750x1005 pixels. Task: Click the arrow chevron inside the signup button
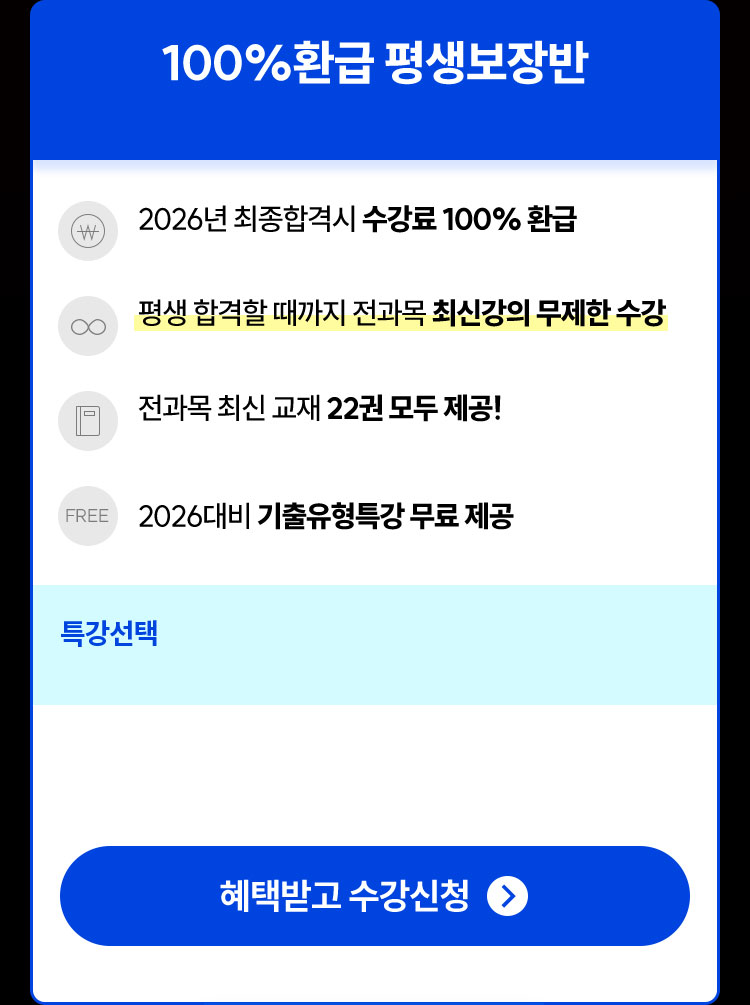(510, 896)
